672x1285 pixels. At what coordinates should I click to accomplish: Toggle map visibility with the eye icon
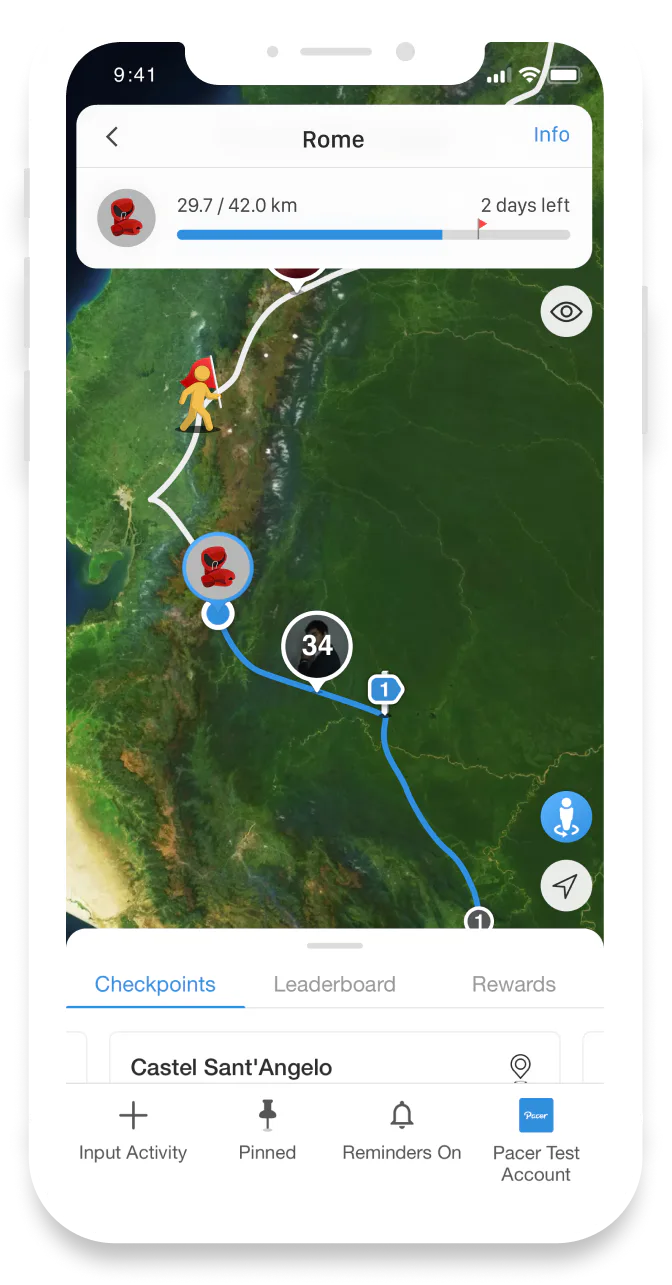pos(566,312)
